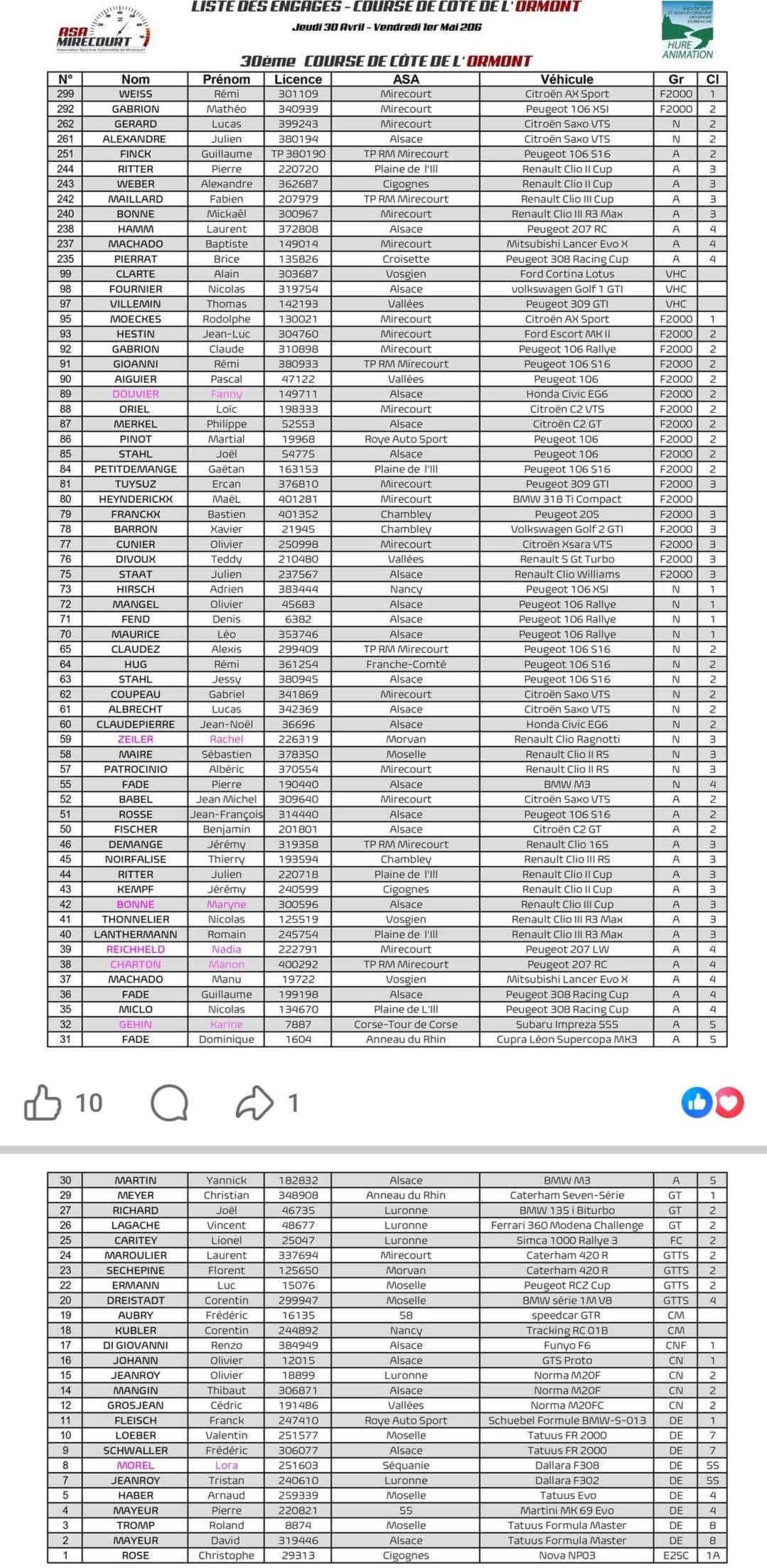Open comments on the entry-list post

[x=169, y=1103]
